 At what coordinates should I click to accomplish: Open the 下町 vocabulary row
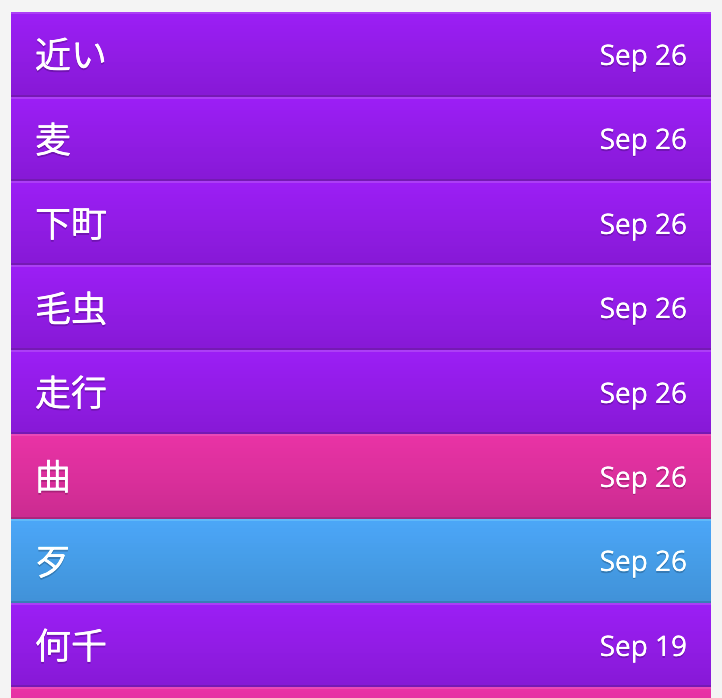360,224
